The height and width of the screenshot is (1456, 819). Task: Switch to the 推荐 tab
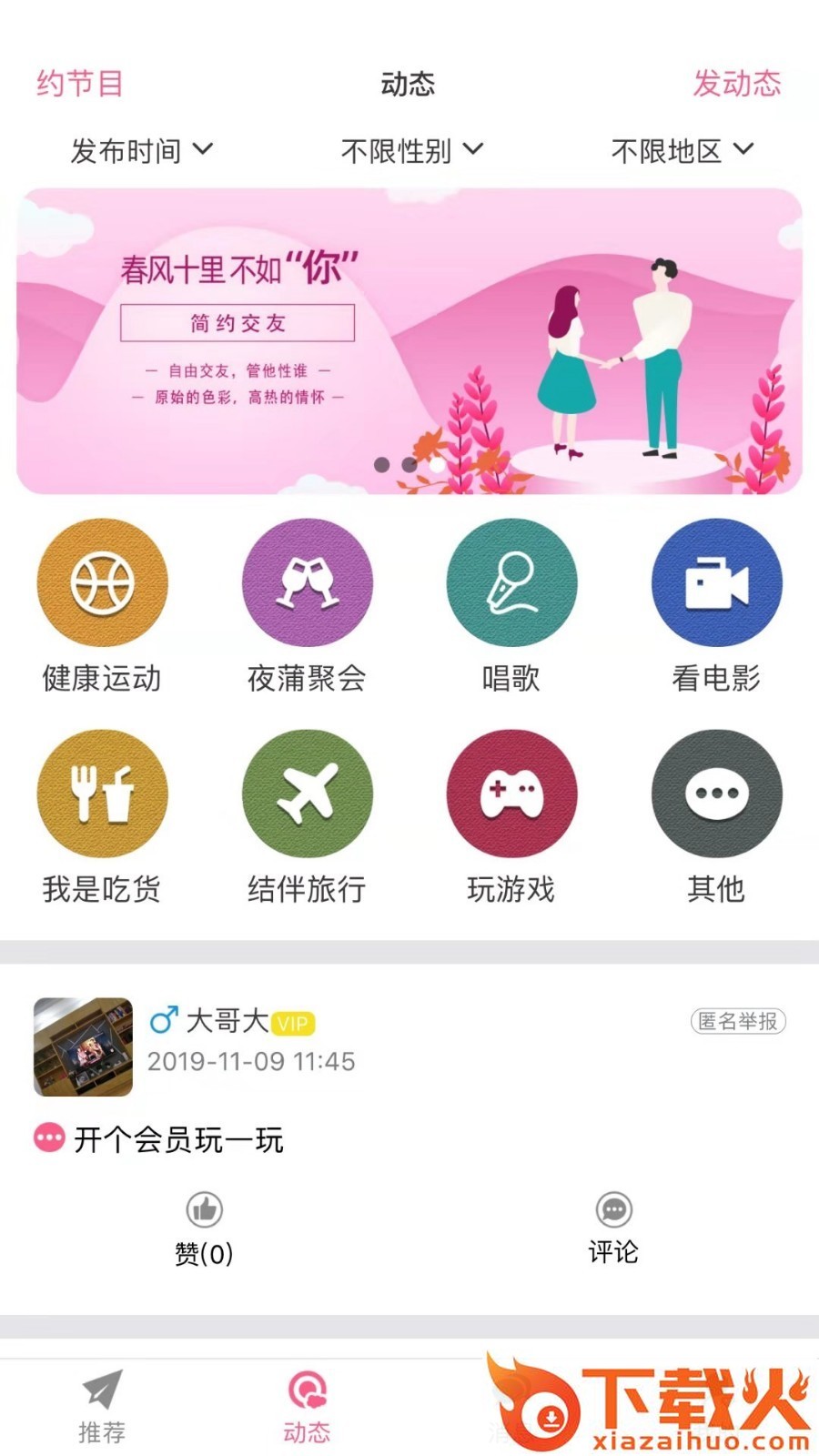click(102, 1407)
